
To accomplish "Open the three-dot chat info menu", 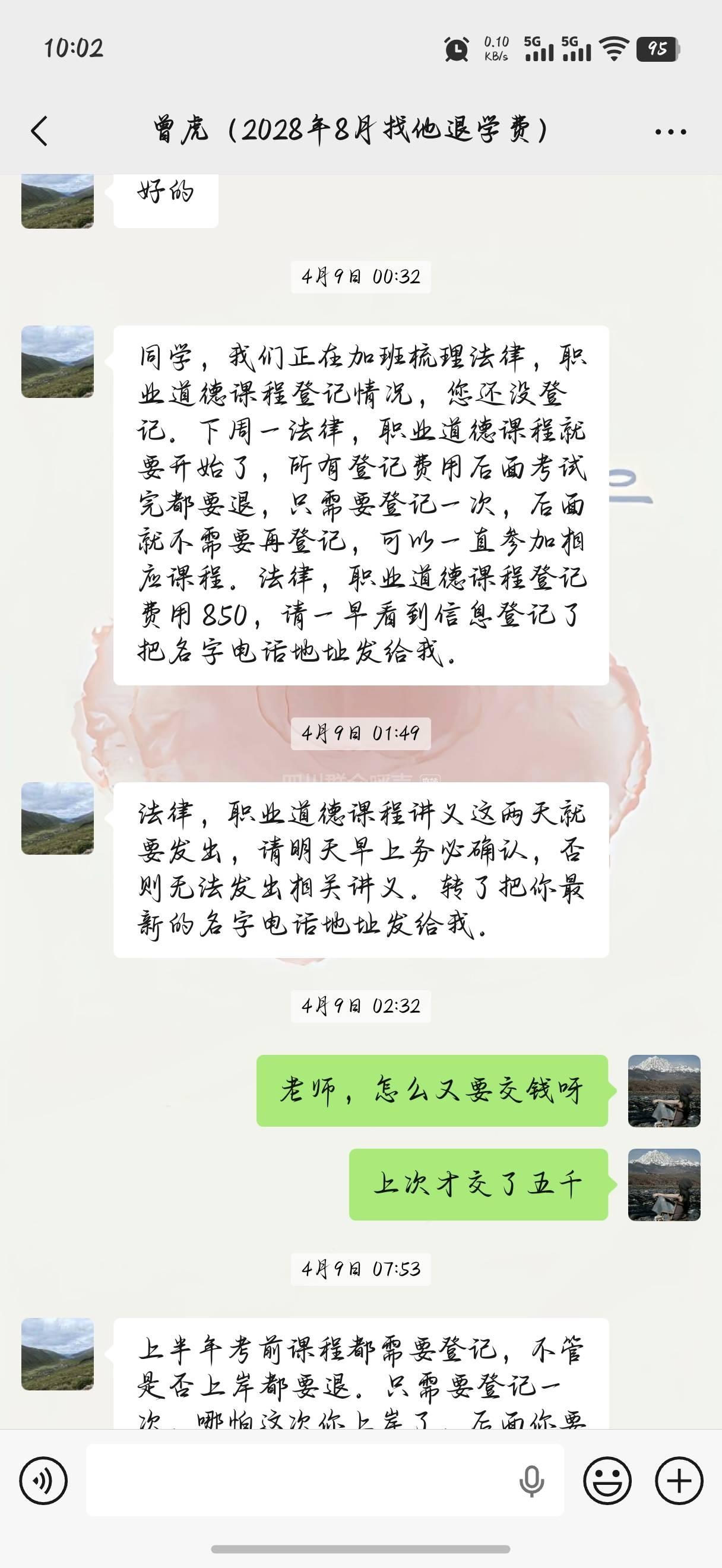I will [x=671, y=131].
